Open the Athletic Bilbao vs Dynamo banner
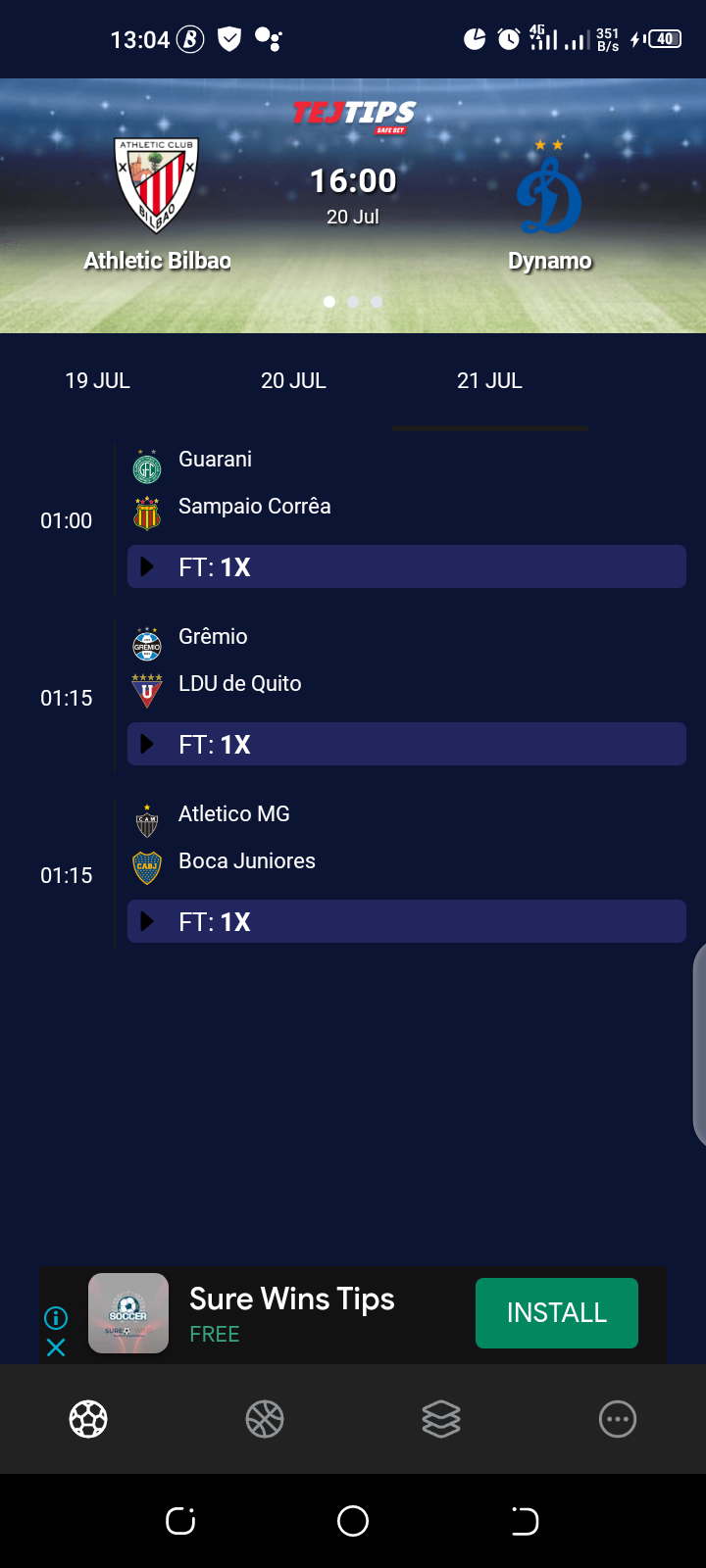Image resolution: width=706 pixels, height=1568 pixels. [353, 206]
